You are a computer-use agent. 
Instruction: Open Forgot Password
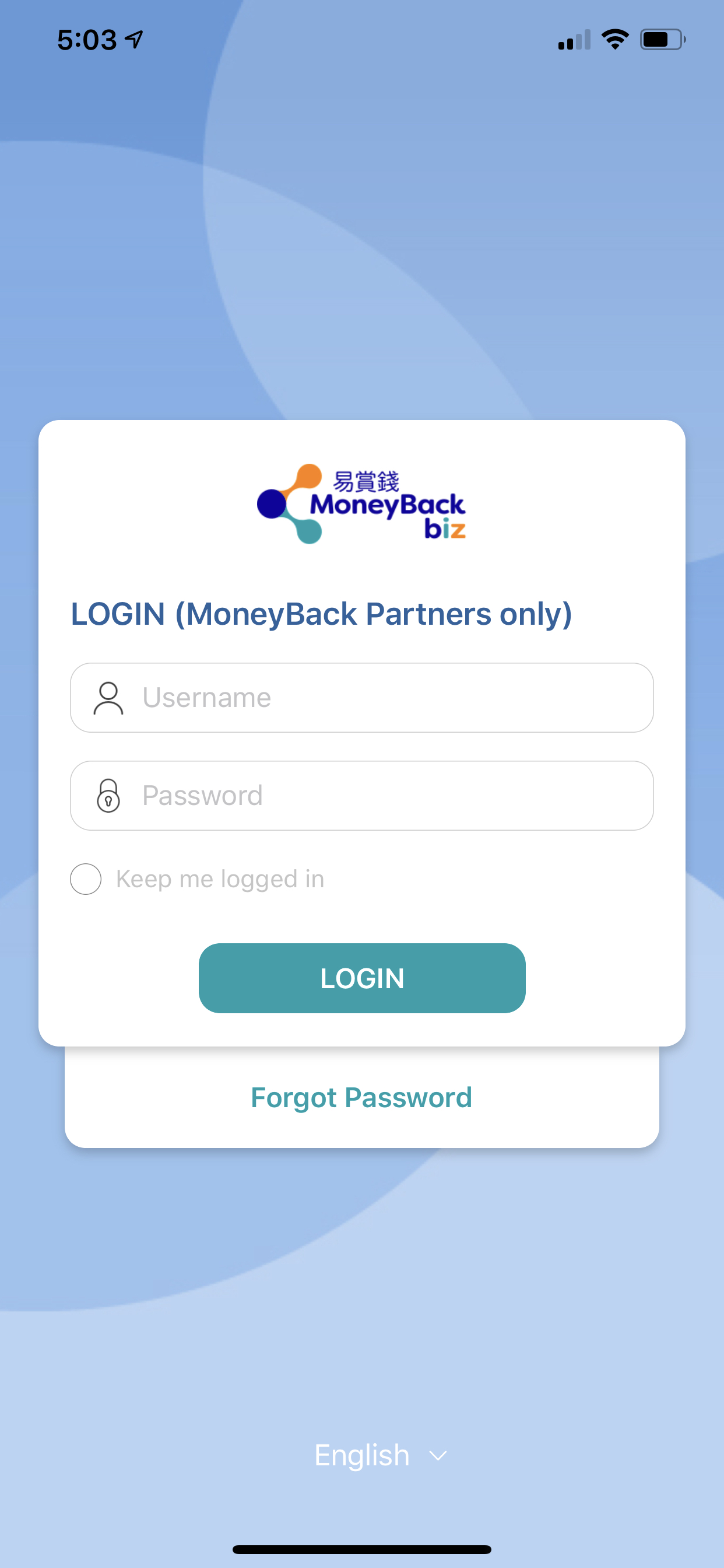point(361,1097)
